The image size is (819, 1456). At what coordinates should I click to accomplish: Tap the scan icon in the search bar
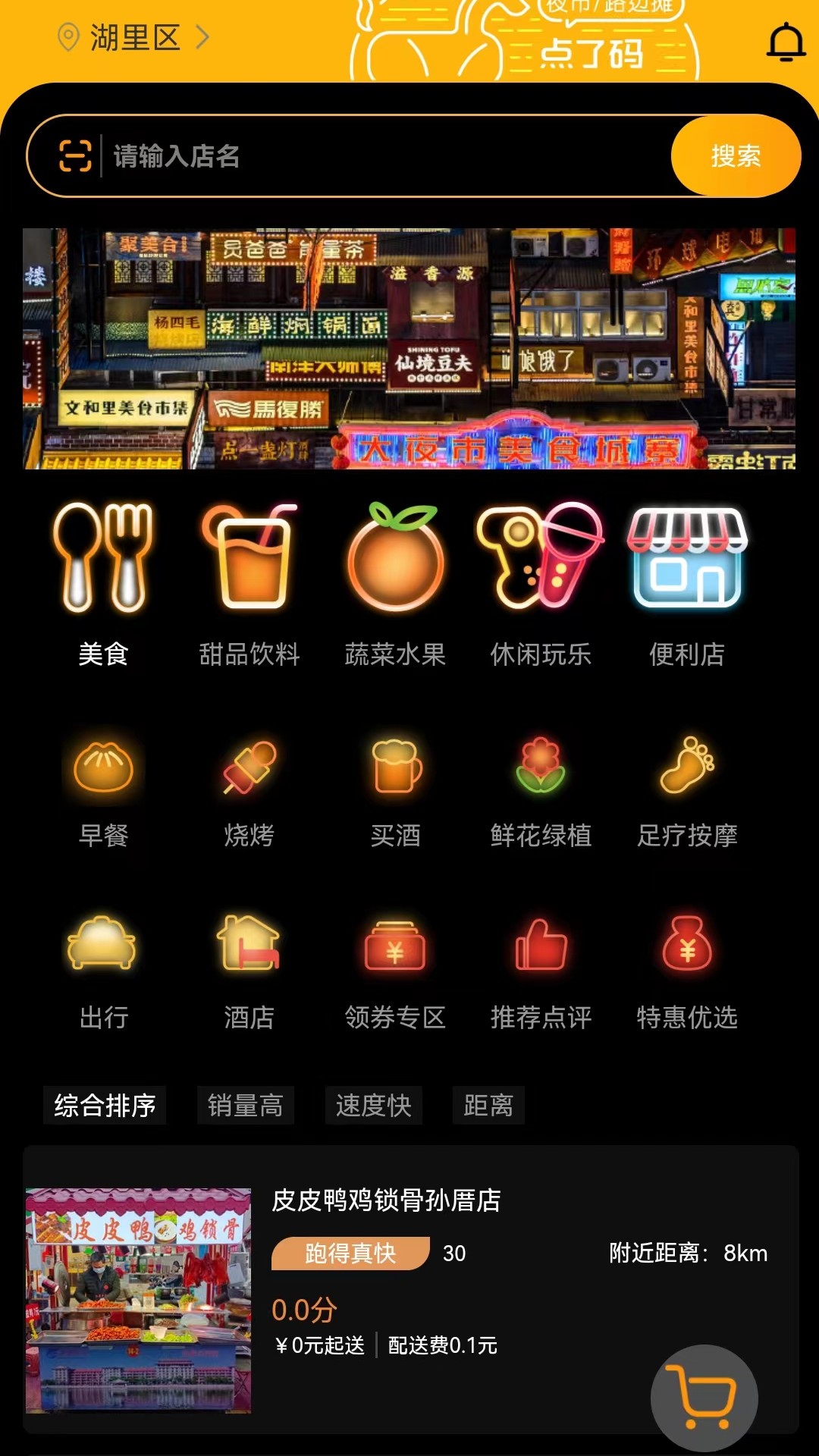[x=75, y=155]
